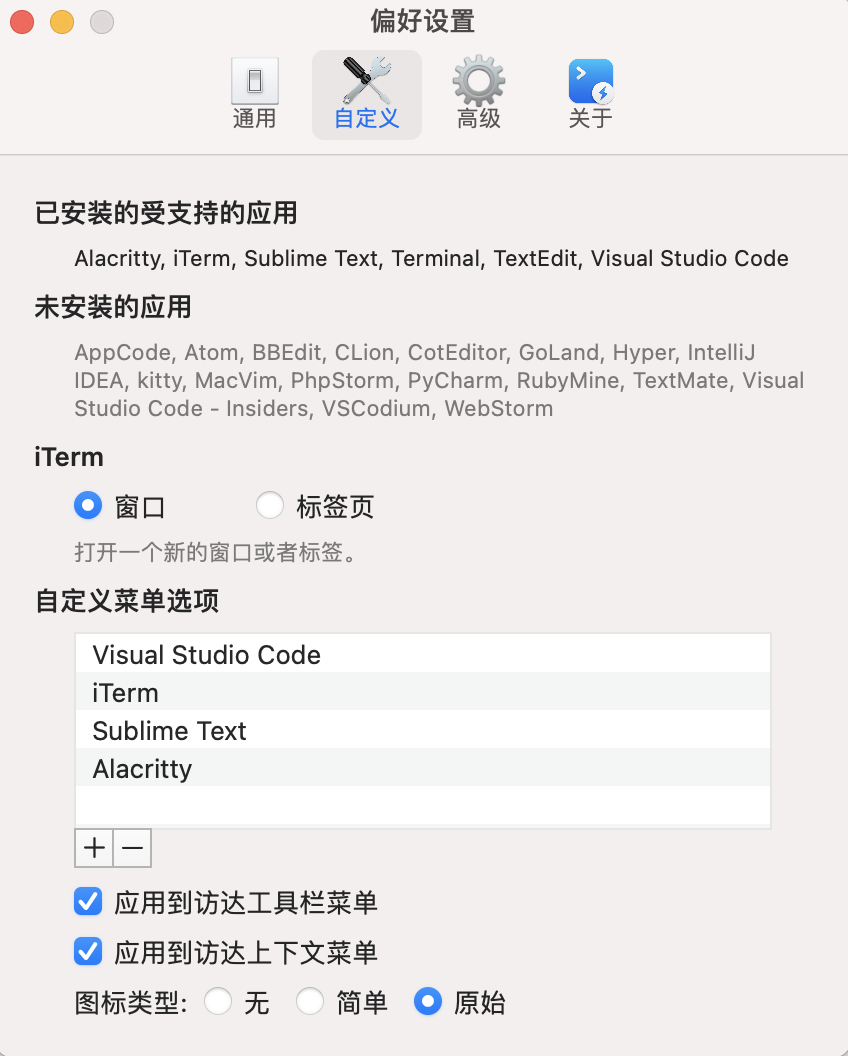The height and width of the screenshot is (1056, 848).
Task: Choose the 标签页 option for iTerm
Action: [x=270, y=506]
